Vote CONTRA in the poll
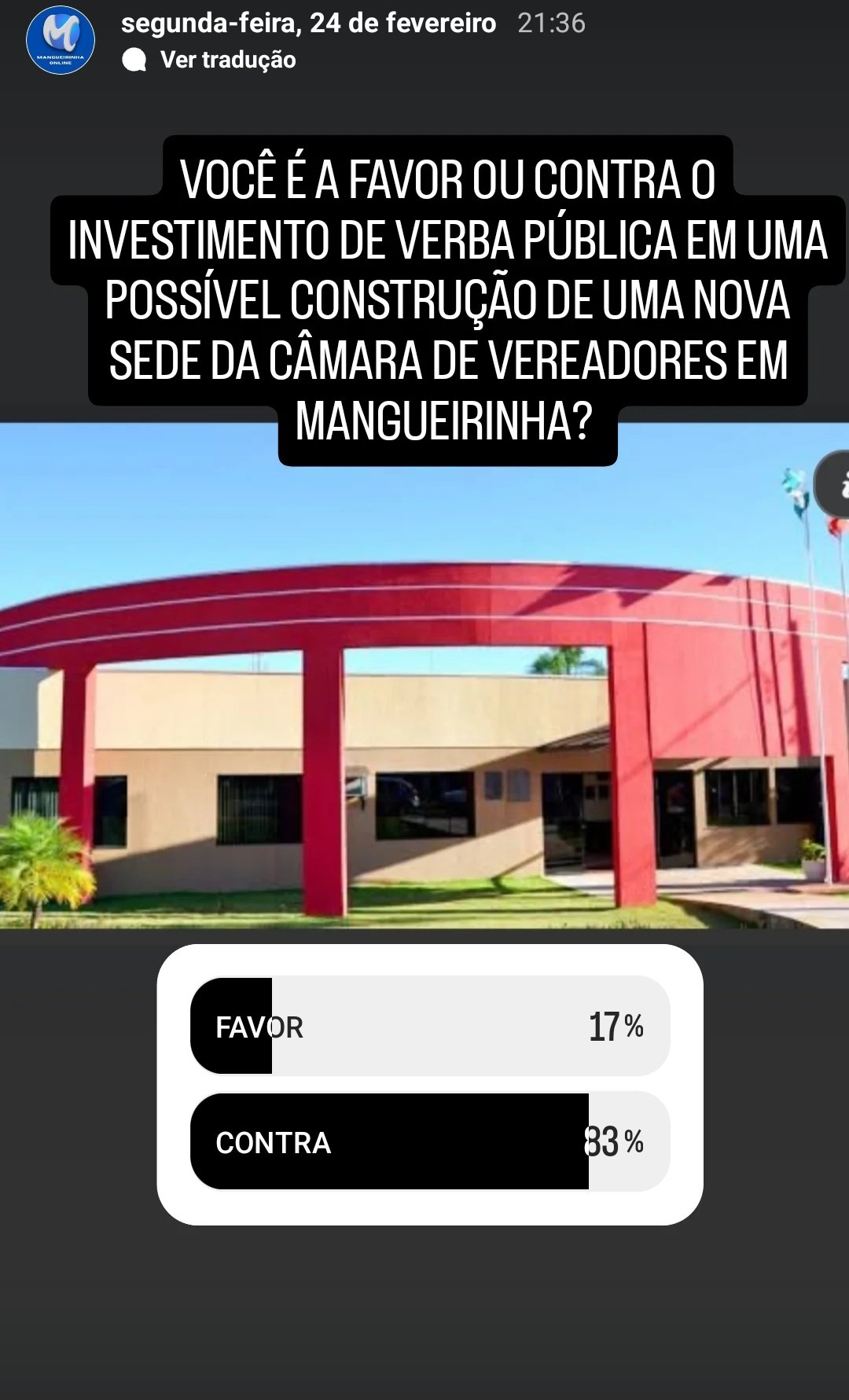 430,1141
